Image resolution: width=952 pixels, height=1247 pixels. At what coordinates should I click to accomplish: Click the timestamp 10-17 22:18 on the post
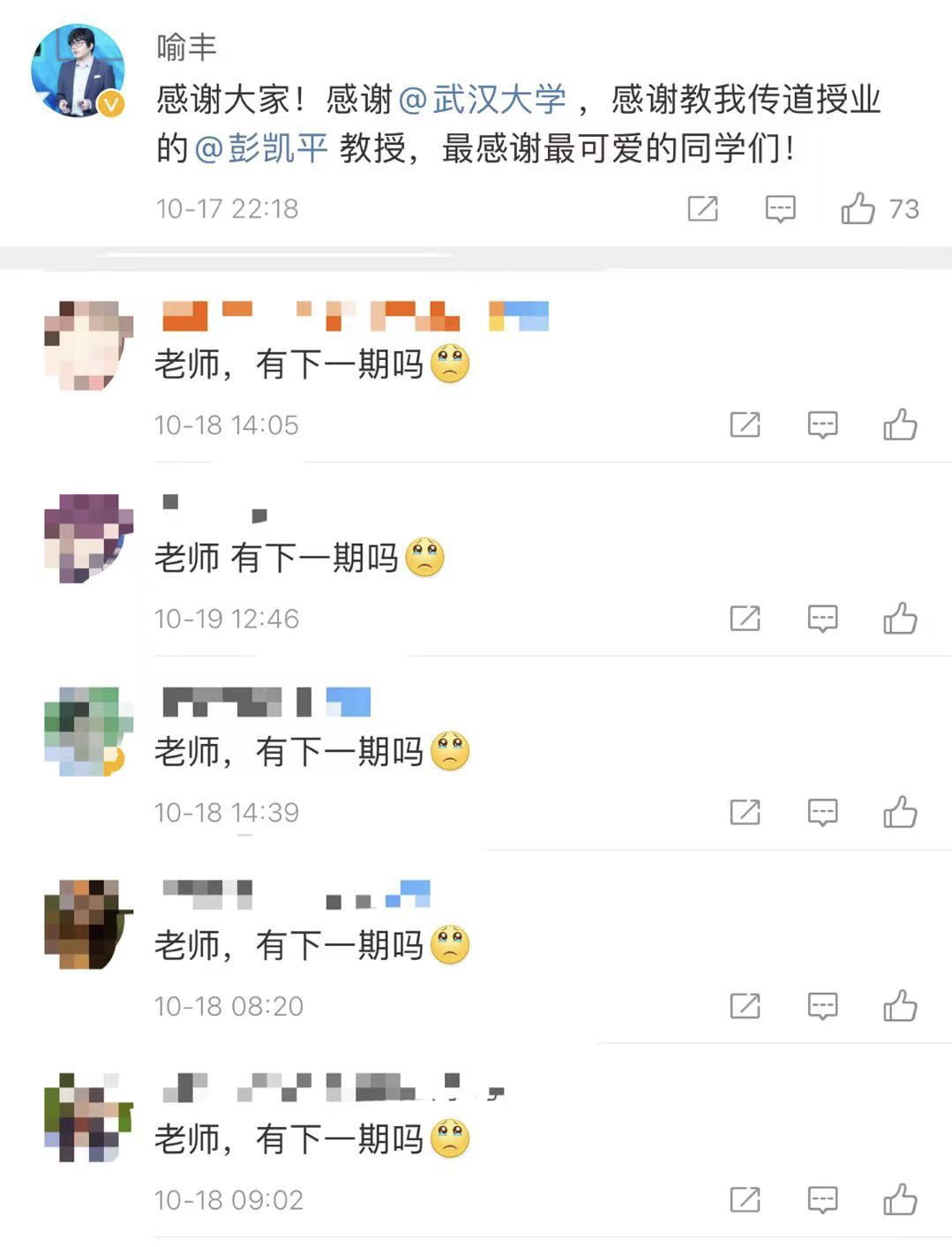point(228,209)
